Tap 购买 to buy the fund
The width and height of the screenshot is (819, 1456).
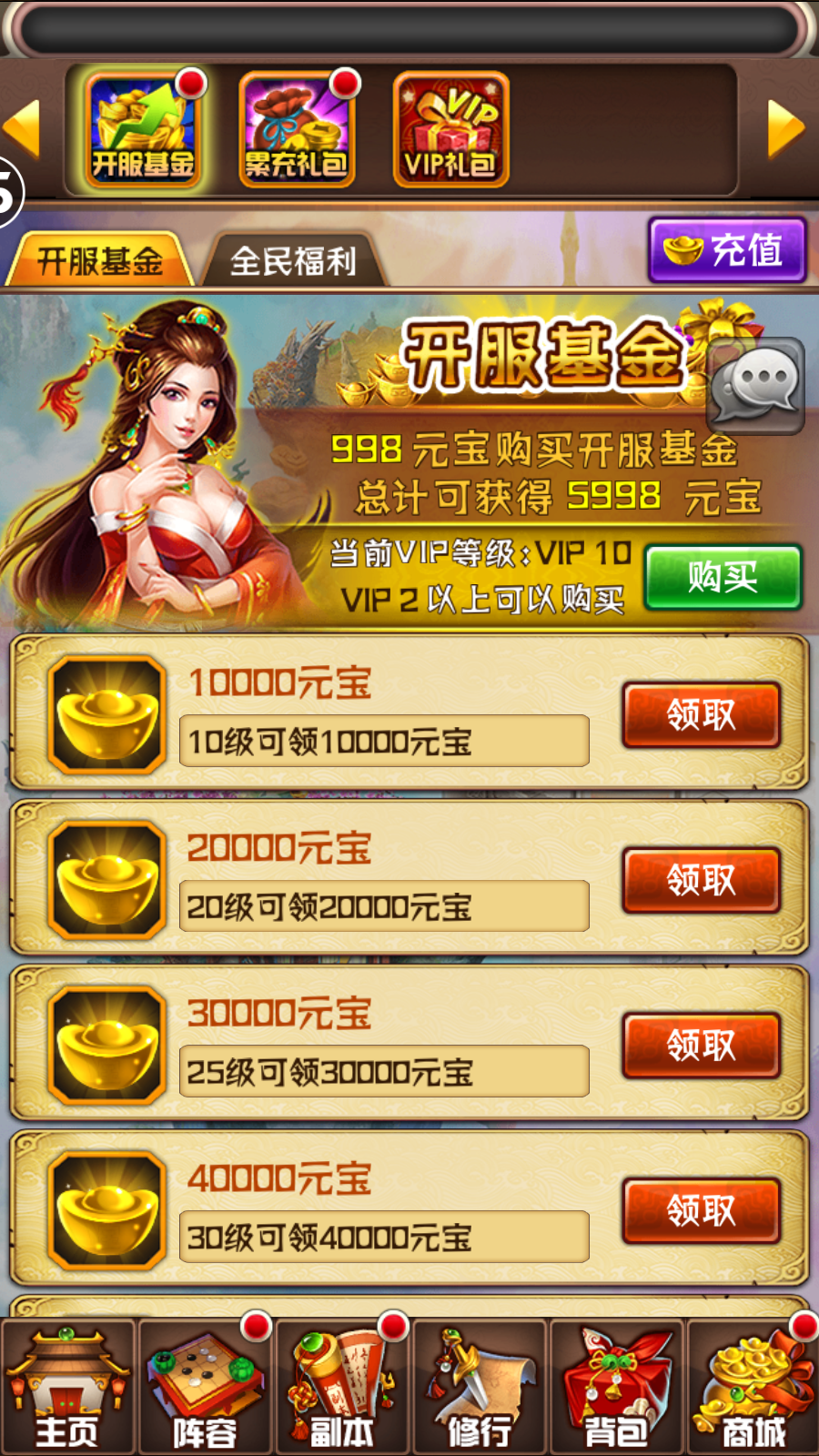pos(723,577)
